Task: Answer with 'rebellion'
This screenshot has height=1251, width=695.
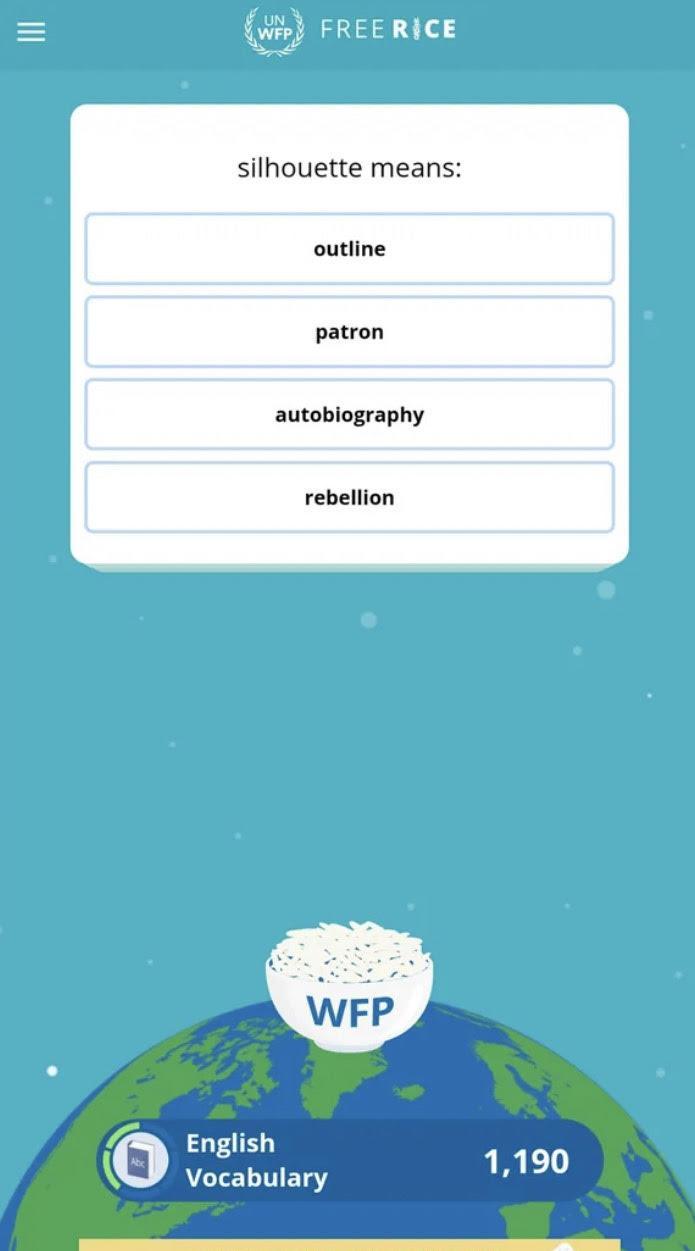Action: (x=349, y=498)
